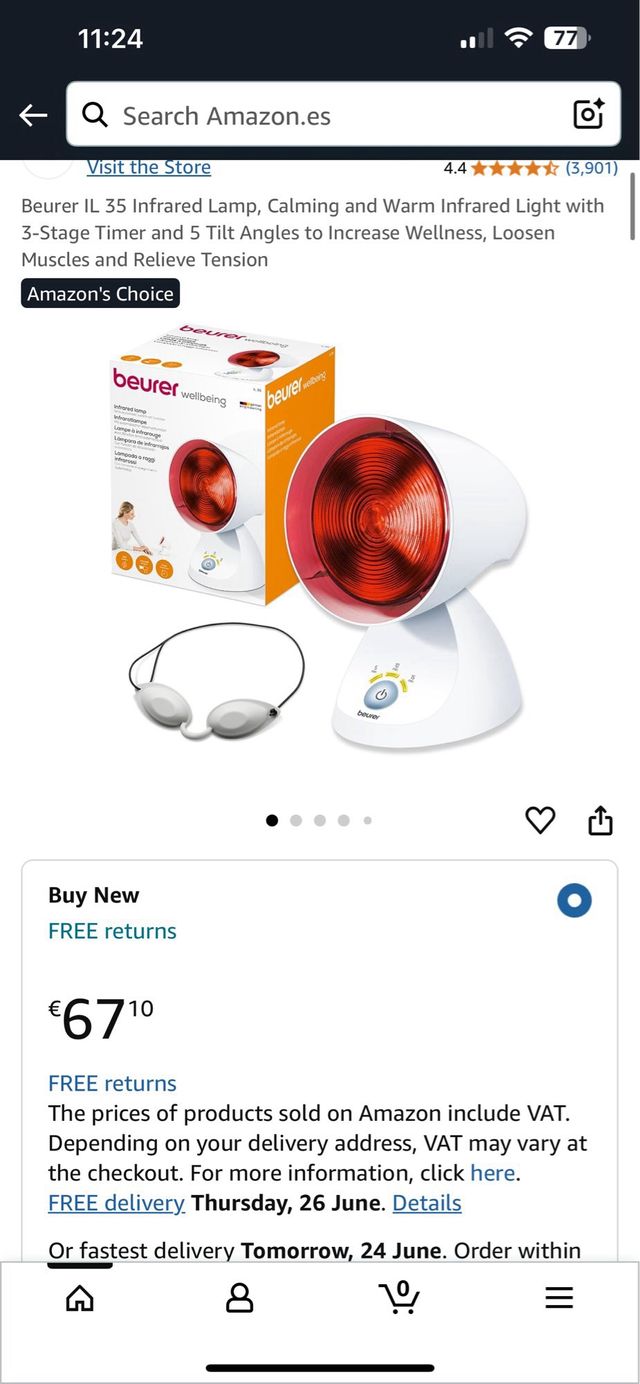Image resolution: width=640 pixels, height=1384 pixels.
Task: Open FREE returns link under Buy New
Action: [x=112, y=931]
